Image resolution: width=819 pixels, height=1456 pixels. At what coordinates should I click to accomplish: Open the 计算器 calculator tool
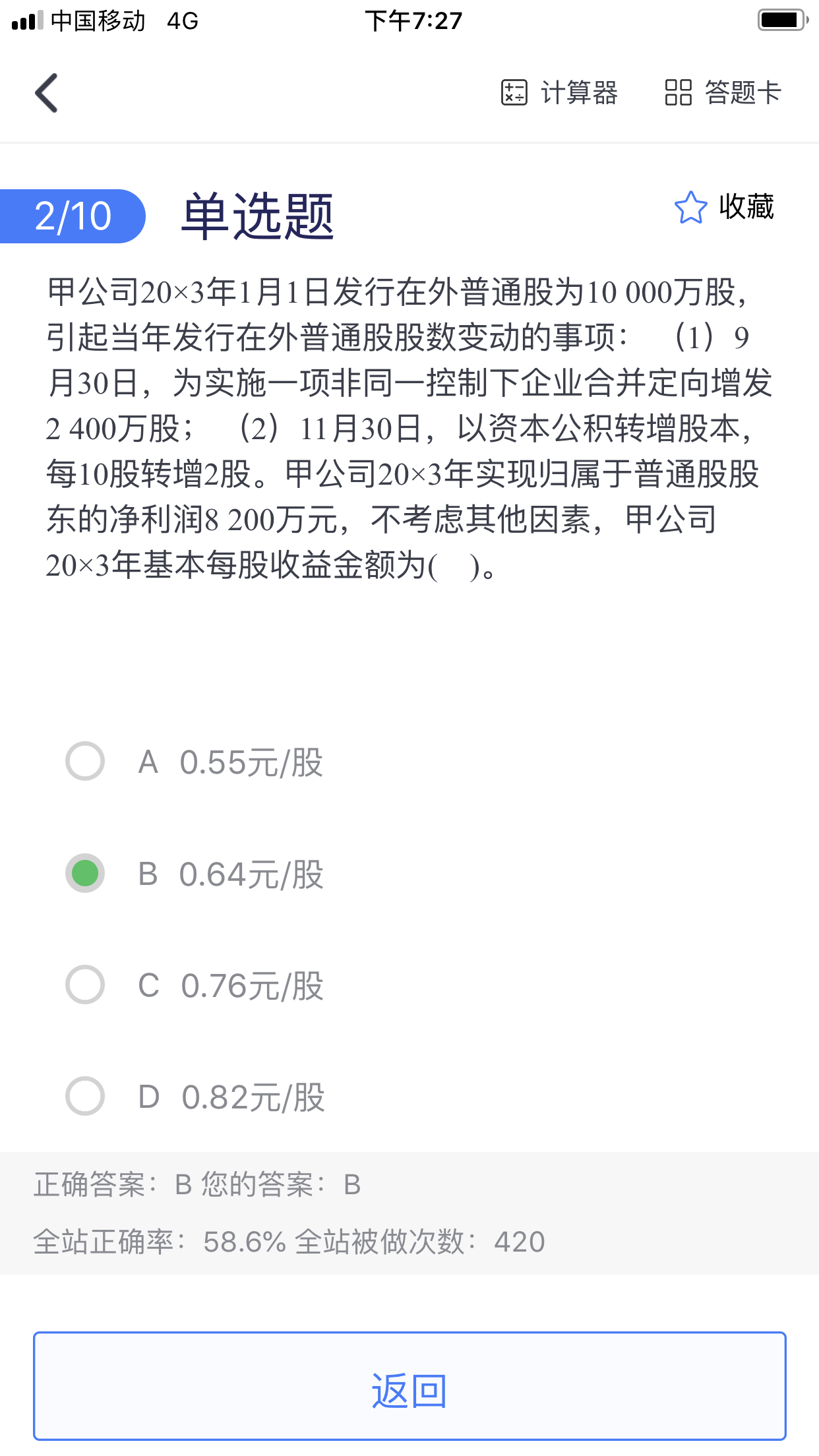(x=559, y=93)
